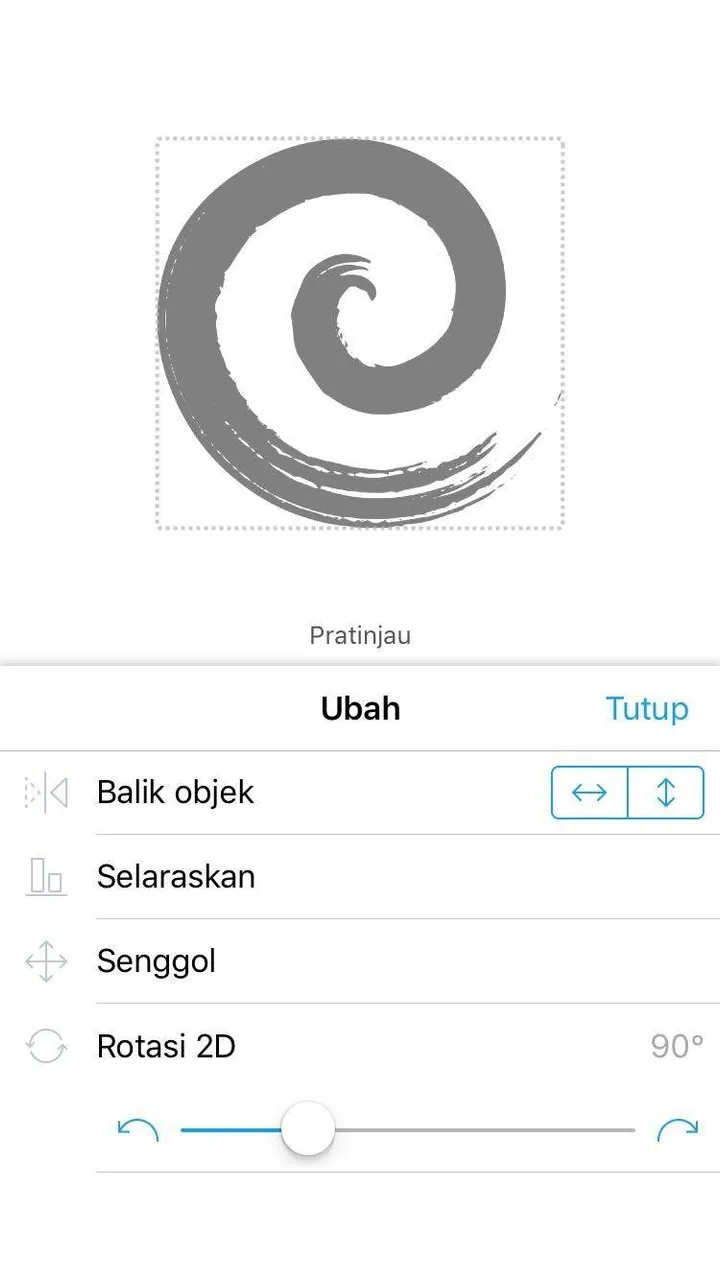This screenshot has height=1280, width=720.
Task: Close the Ubah panel with Tutup
Action: pyautogui.click(x=647, y=709)
